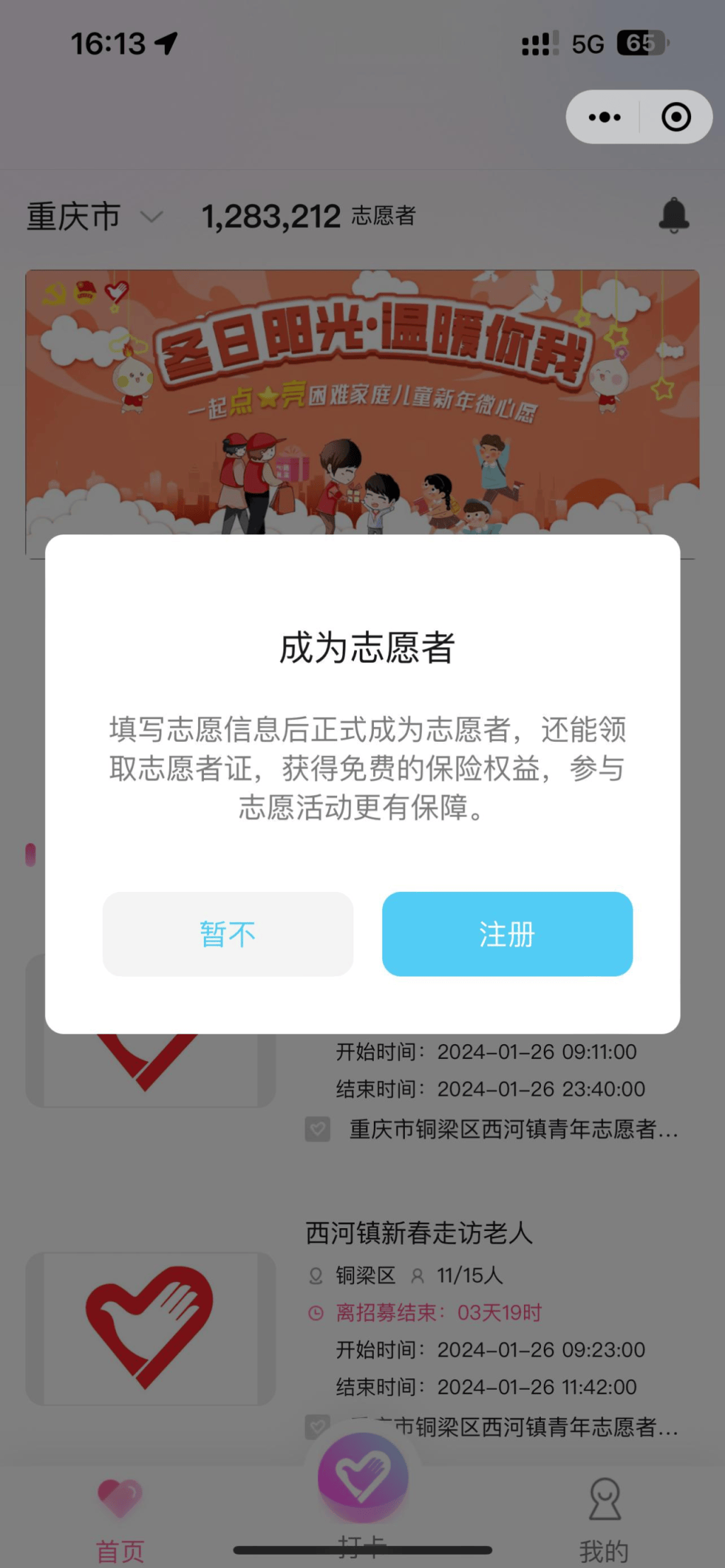This screenshot has height=1568, width=725.
Task: Switch to the 首页 tab
Action: click(x=120, y=1515)
